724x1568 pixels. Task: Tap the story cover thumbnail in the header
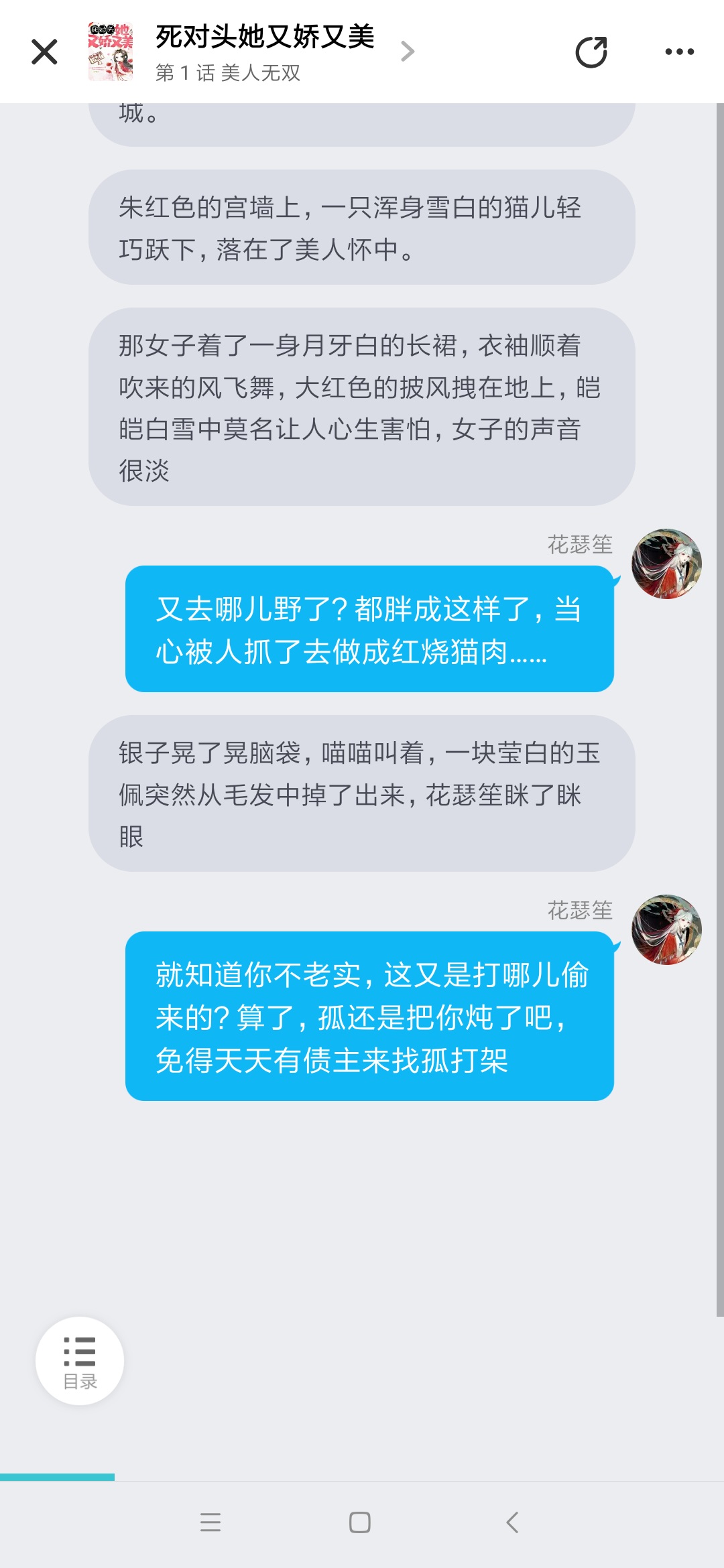(111, 52)
